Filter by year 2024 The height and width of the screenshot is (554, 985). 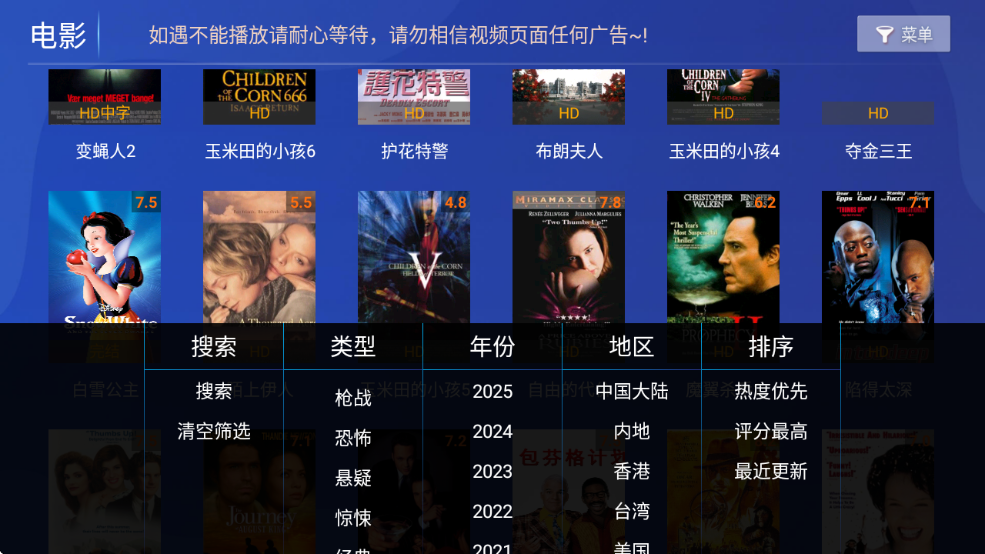click(492, 431)
